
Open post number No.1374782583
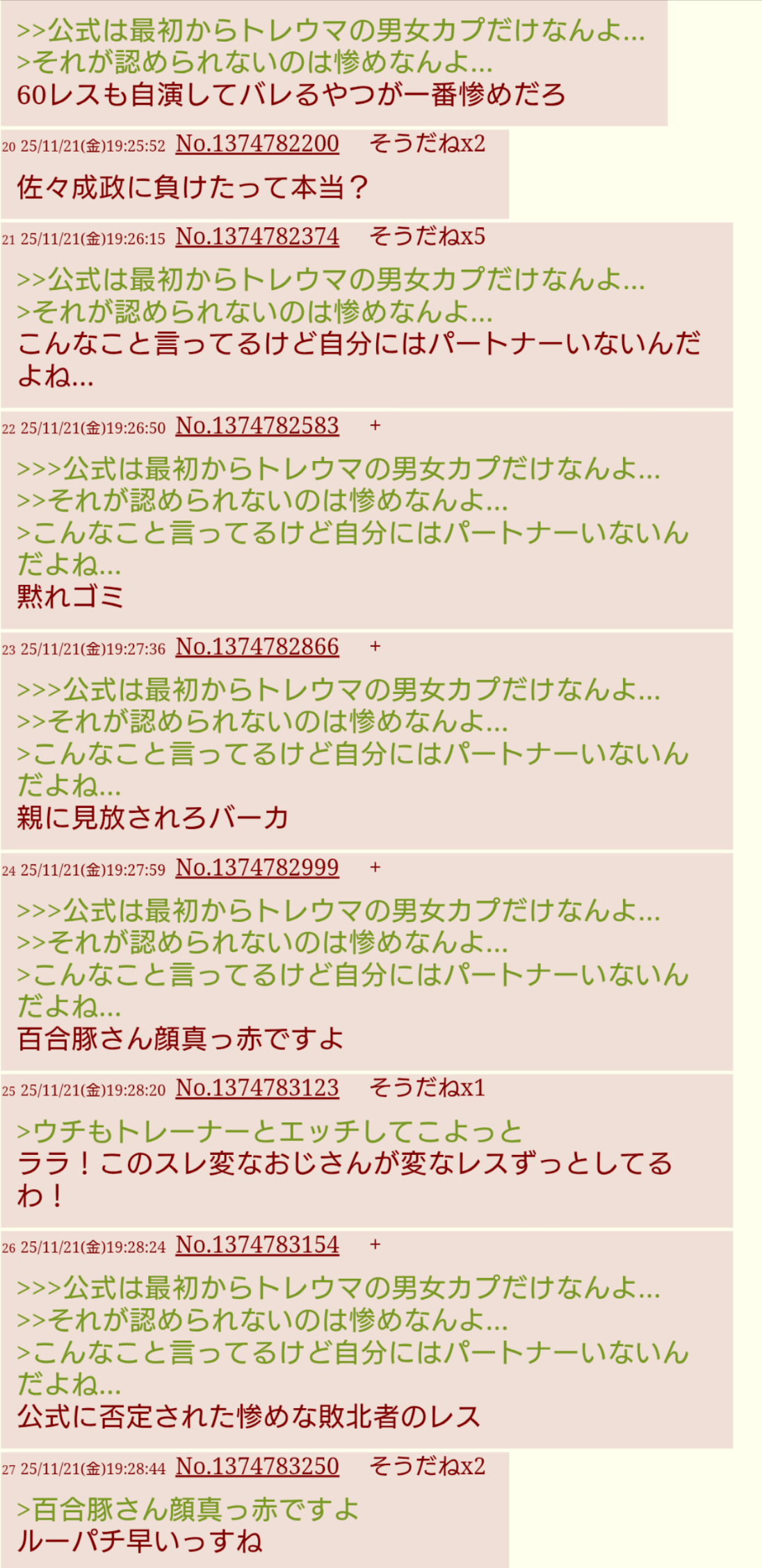click(257, 426)
